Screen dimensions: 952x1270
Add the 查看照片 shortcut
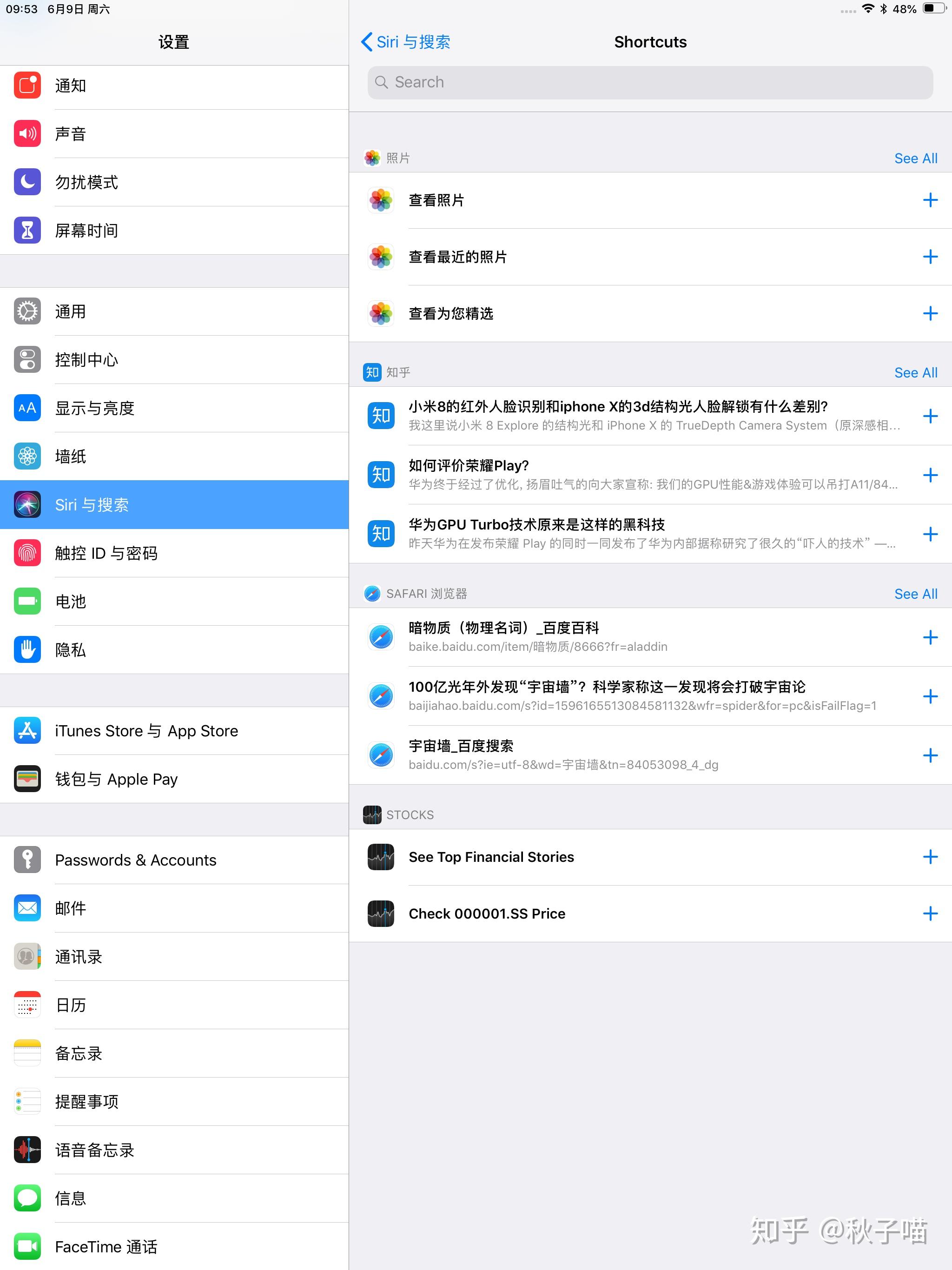coord(930,200)
